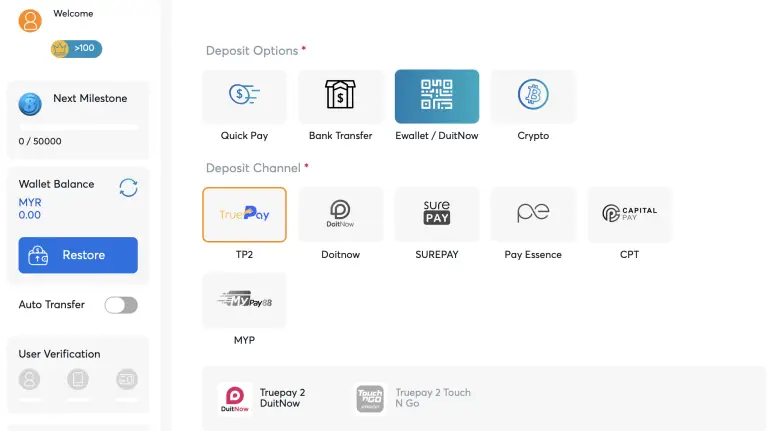
Task: Pick the MYP deposit channel
Action: 244,300
